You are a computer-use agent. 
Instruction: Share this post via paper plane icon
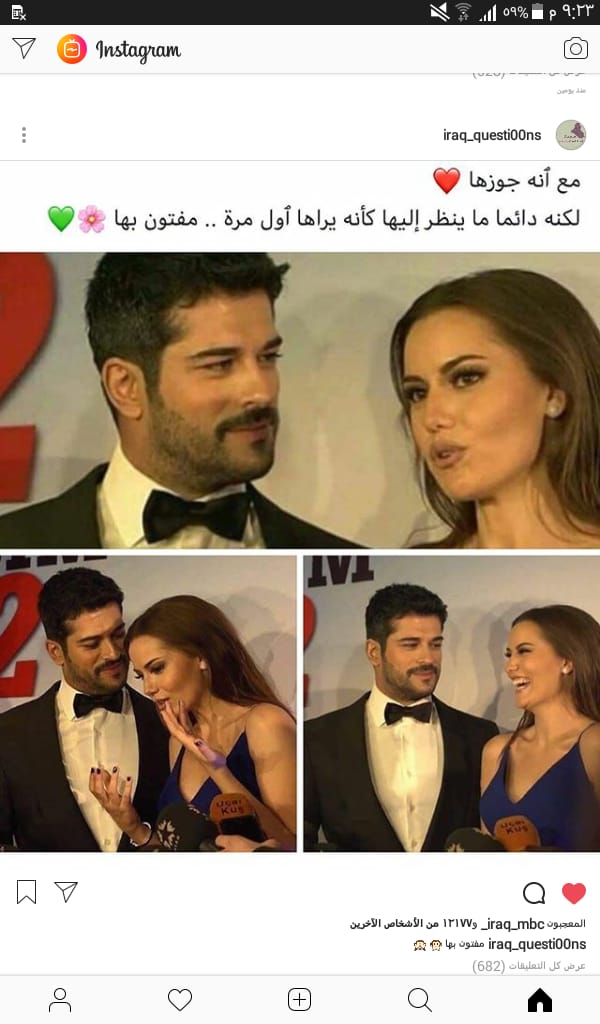66,891
